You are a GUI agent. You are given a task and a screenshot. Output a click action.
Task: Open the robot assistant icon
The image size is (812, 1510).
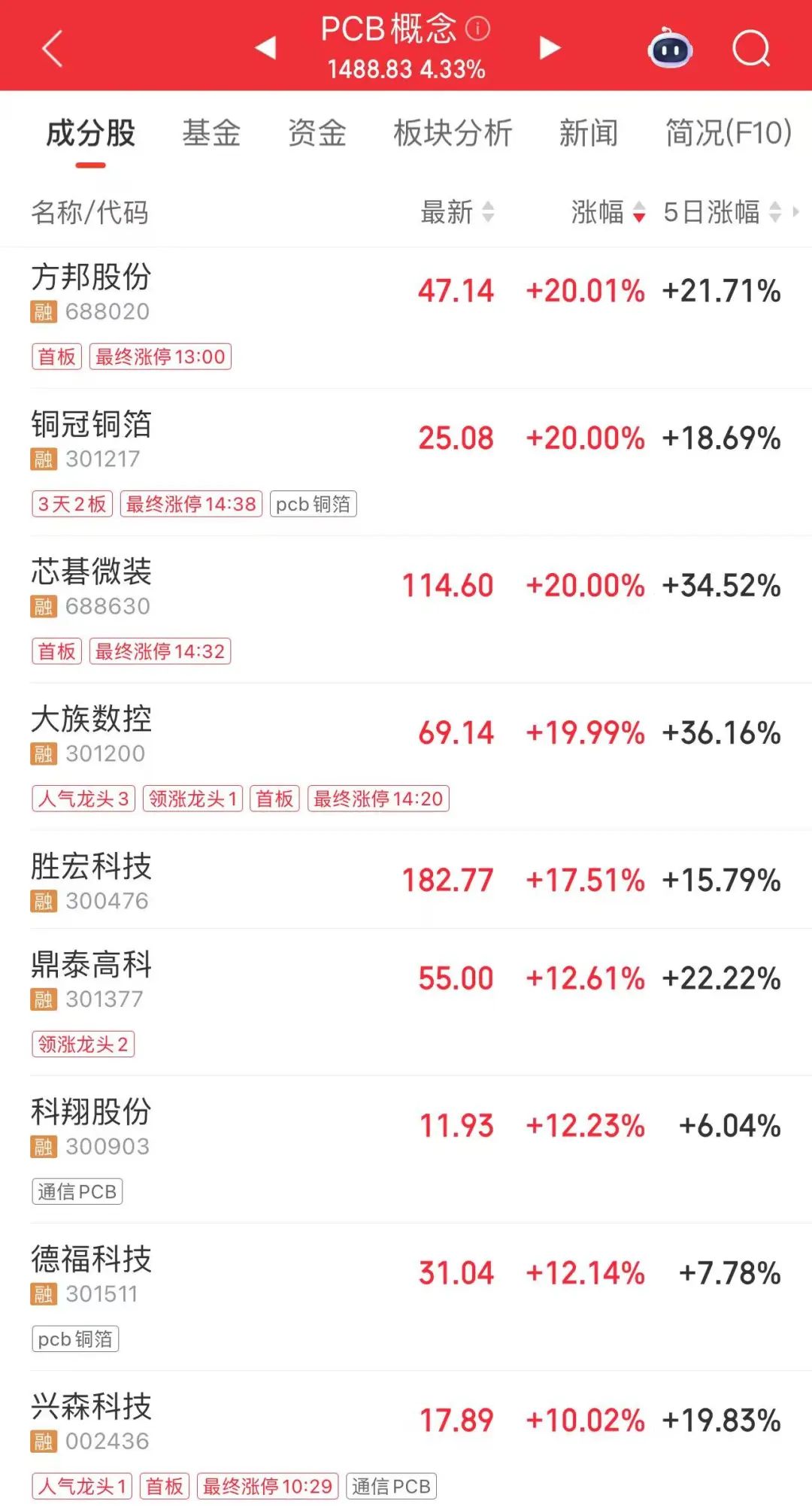[670, 47]
